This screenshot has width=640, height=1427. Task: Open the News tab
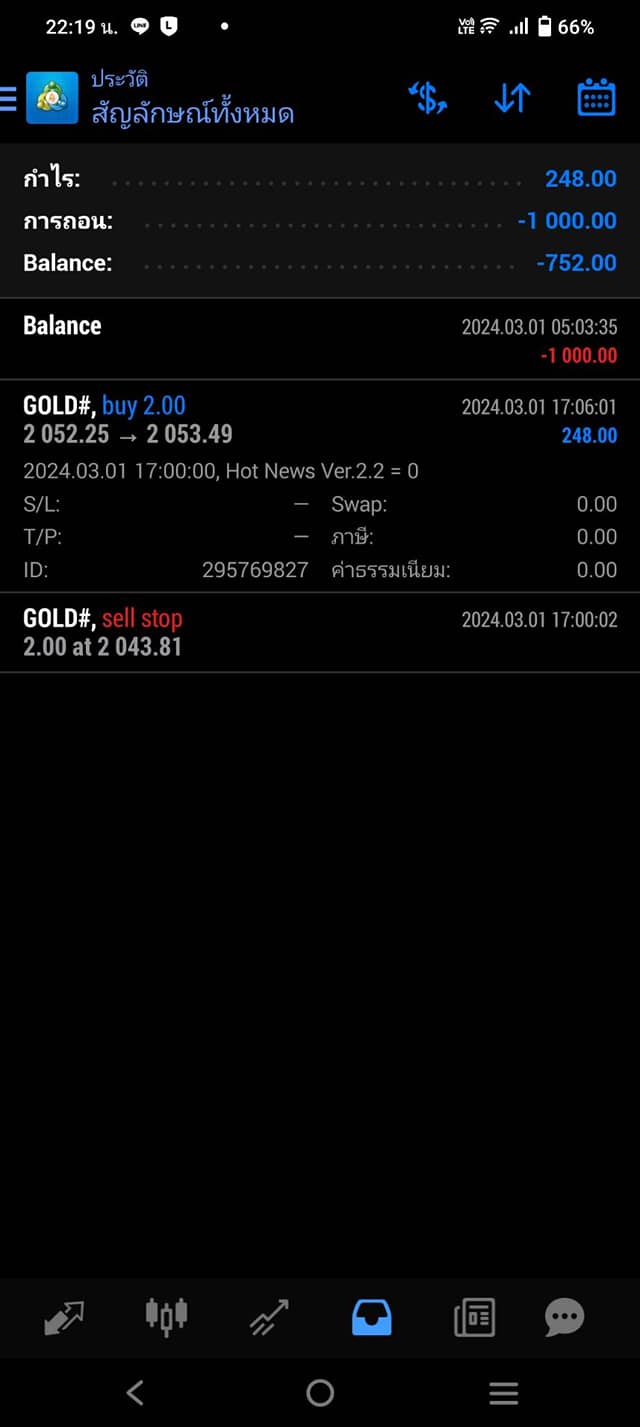click(x=474, y=1318)
